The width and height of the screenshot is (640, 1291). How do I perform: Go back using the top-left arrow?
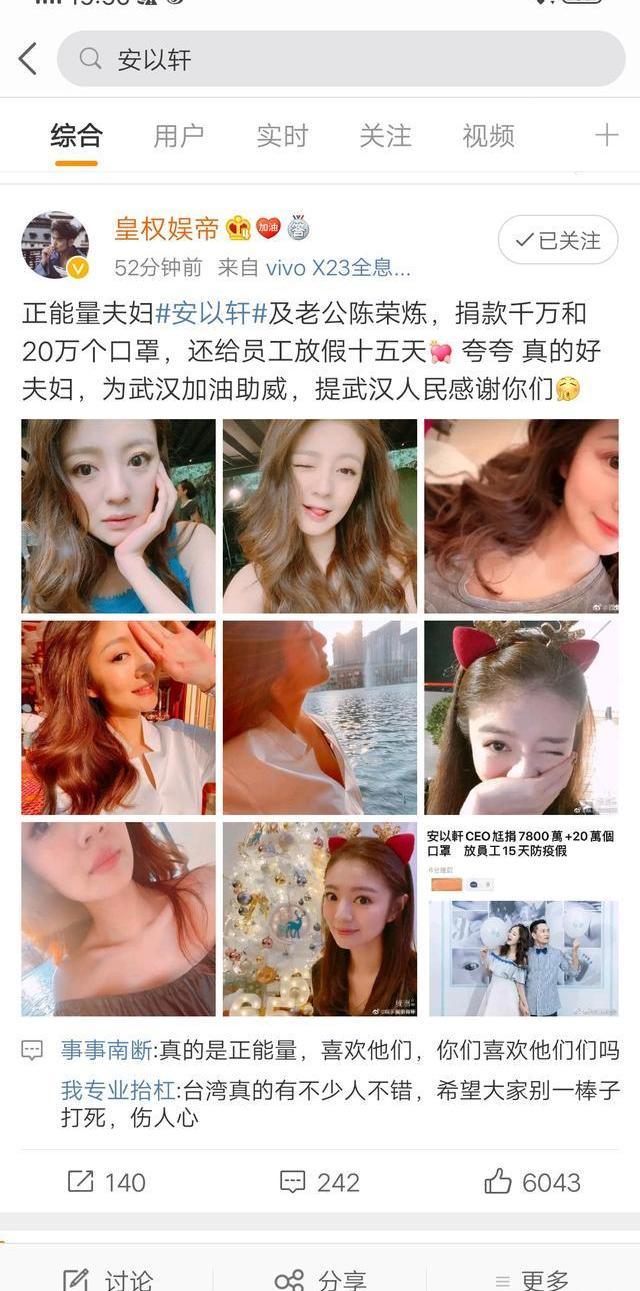pyautogui.click(x=28, y=59)
